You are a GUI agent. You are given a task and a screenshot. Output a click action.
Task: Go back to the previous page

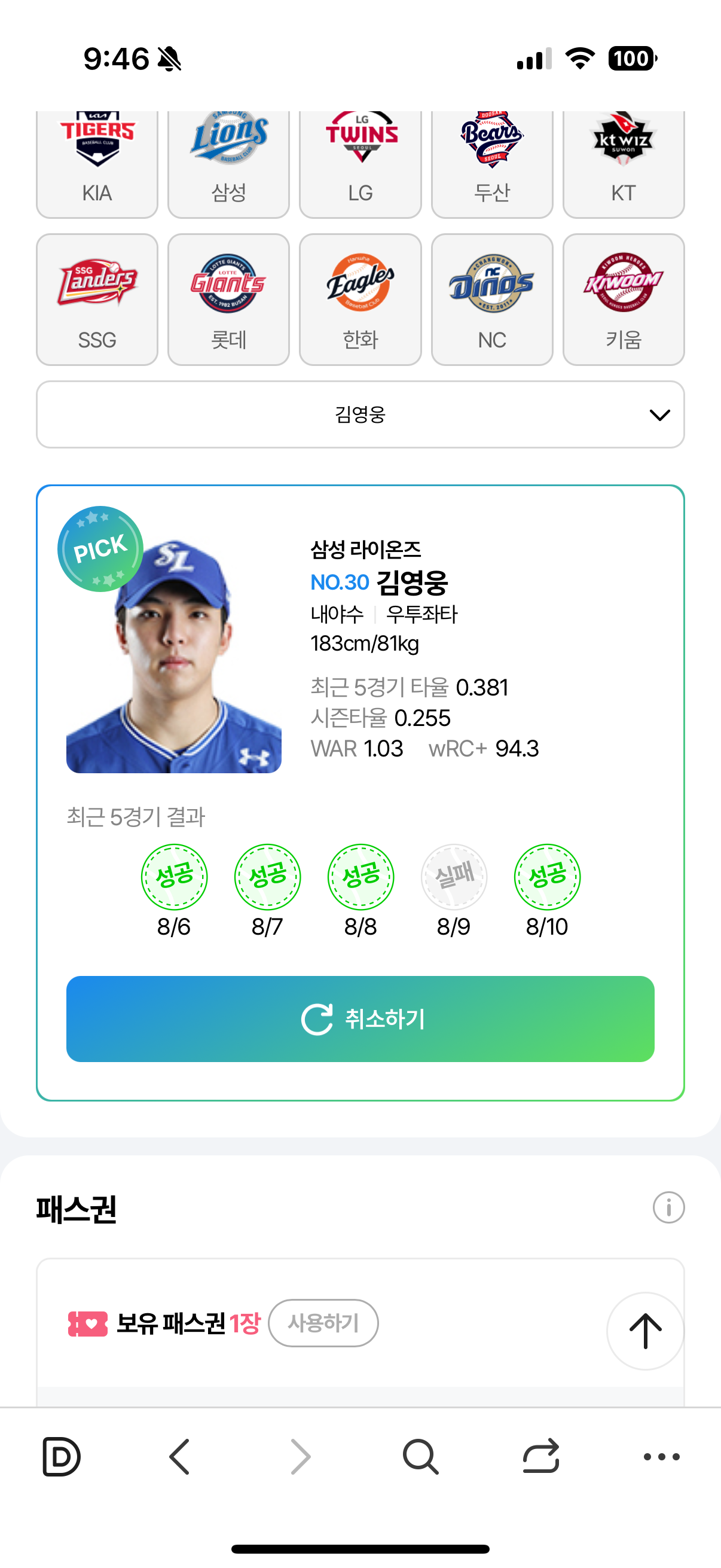tap(180, 1457)
